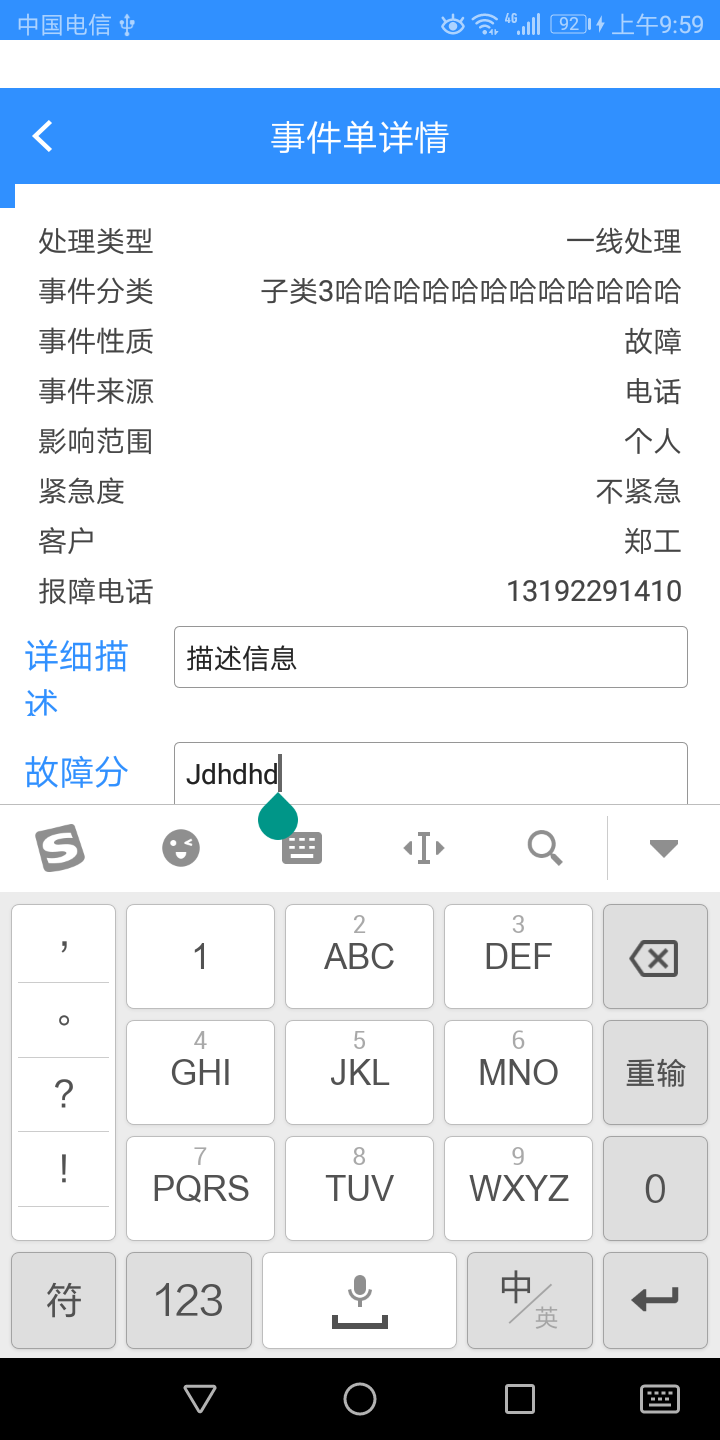The height and width of the screenshot is (1440, 720).
Task: Open the emoji panel on the keyboard toolbar
Action: 180,847
